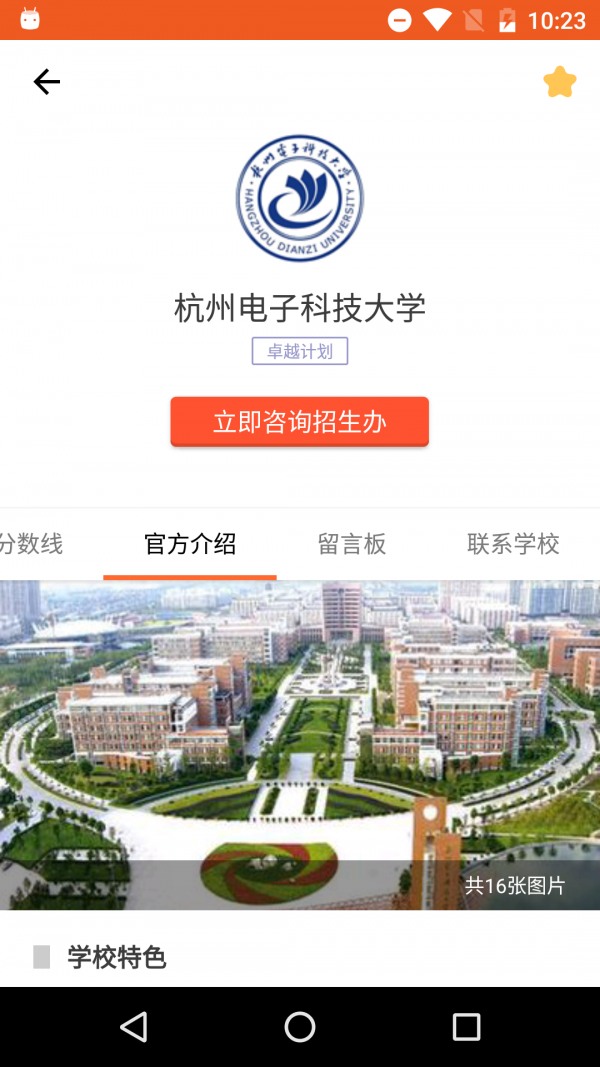The width and height of the screenshot is (600, 1067).
Task: Tap the 立即咨询招生办 button
Action: pyautogui.click(x=300, y=422)
